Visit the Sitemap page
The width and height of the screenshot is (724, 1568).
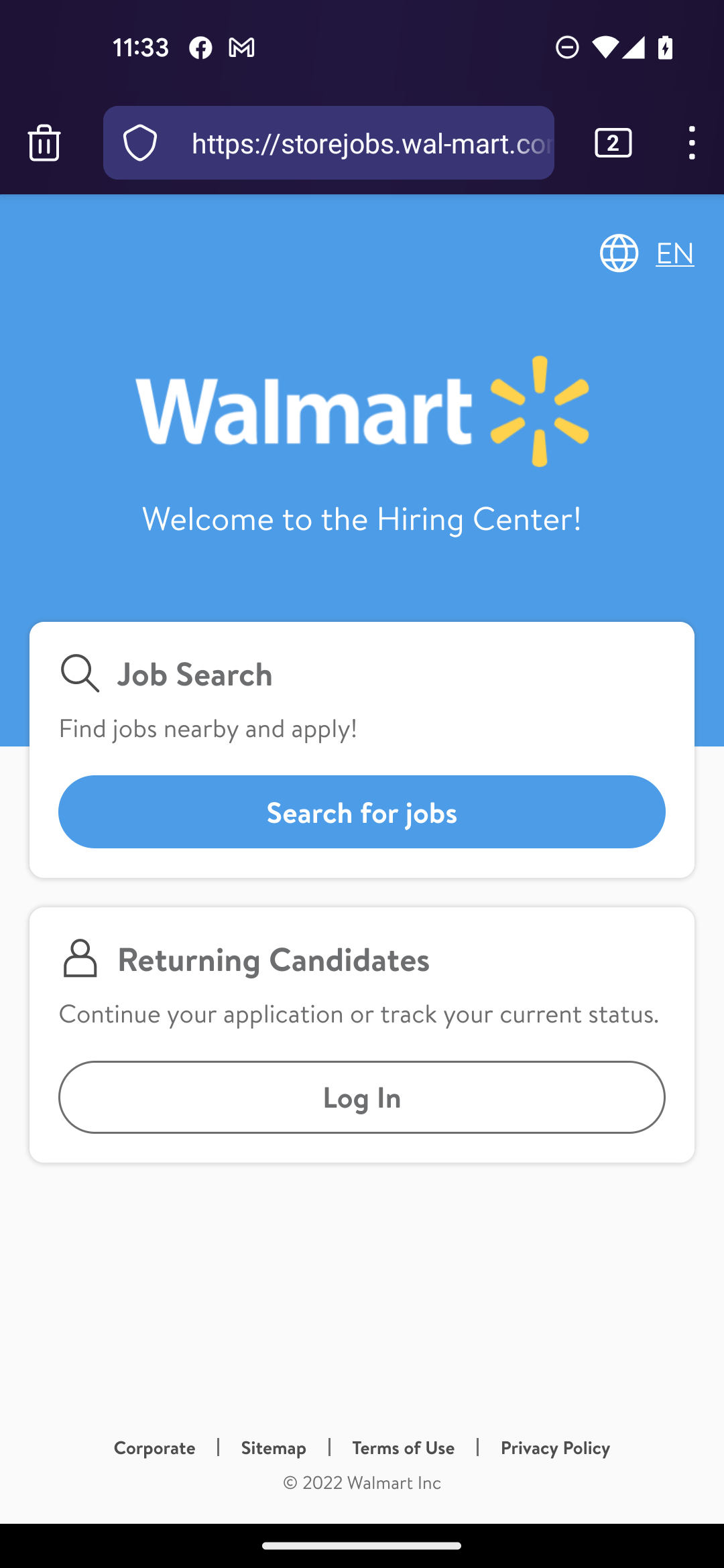273,1448
